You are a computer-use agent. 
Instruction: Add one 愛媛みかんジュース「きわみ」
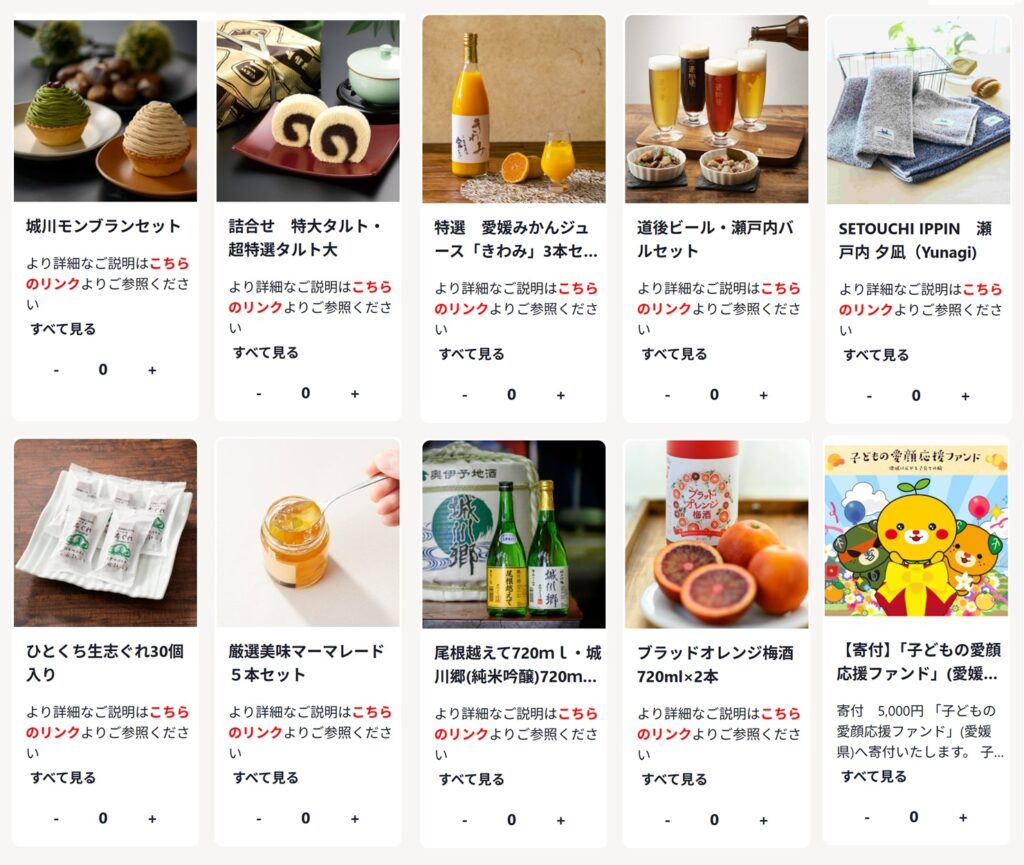560,395
